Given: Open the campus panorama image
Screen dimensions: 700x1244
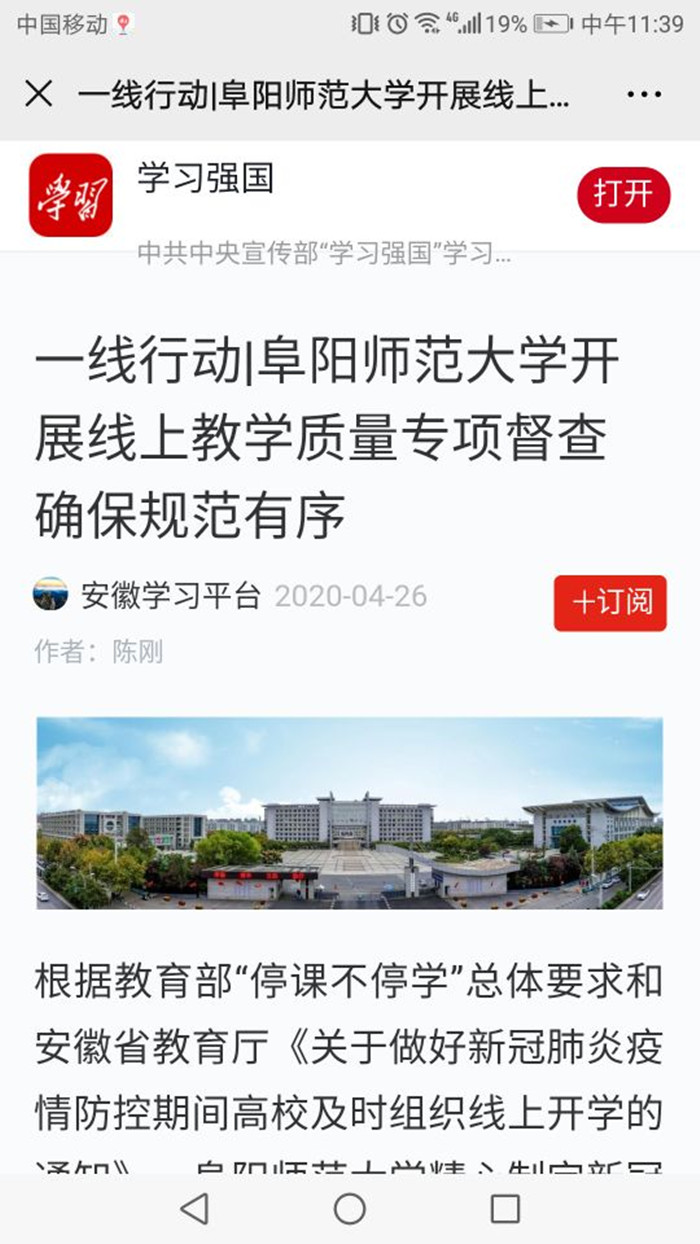Looking at the screenshot, I should coord(350,813).
